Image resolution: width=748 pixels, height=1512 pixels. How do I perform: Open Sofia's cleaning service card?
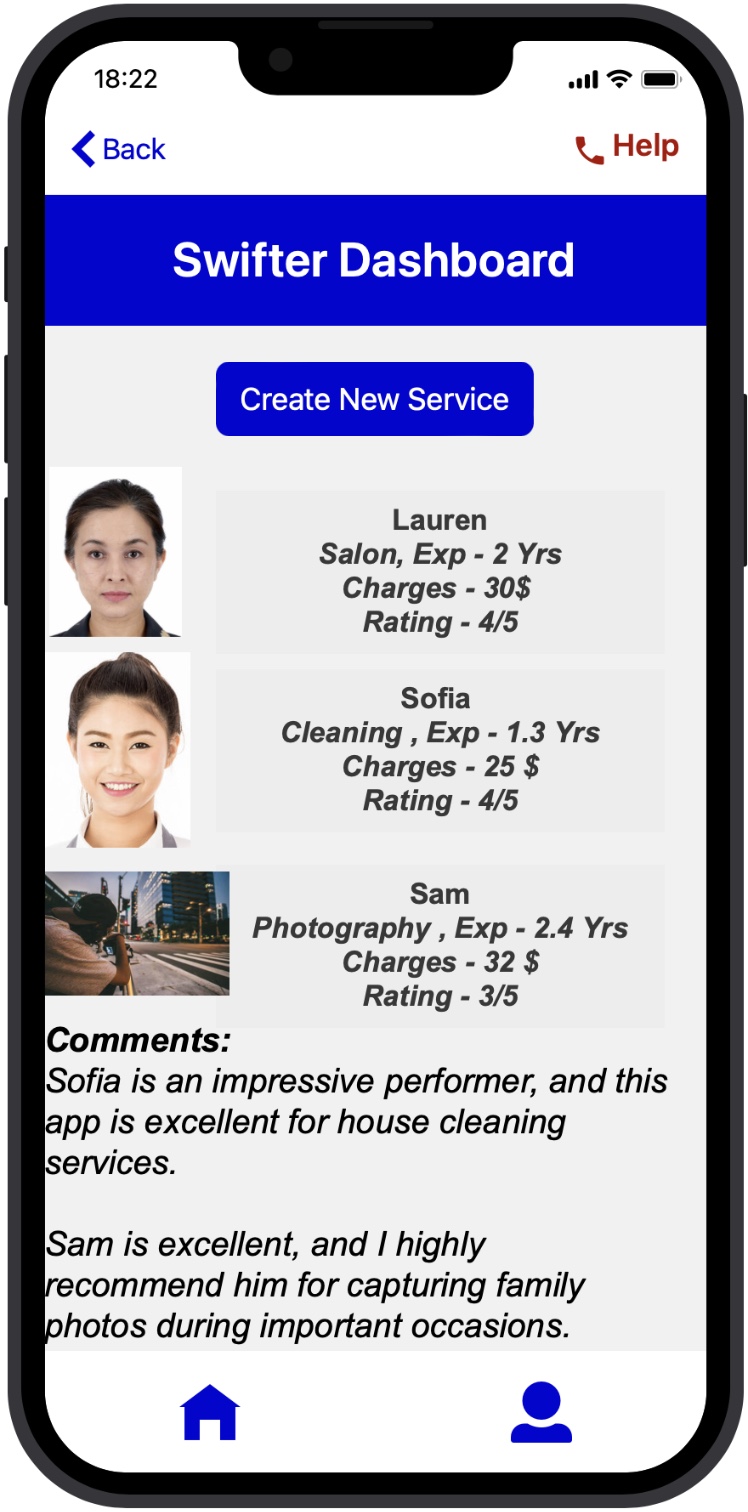(x=440, y=749)
